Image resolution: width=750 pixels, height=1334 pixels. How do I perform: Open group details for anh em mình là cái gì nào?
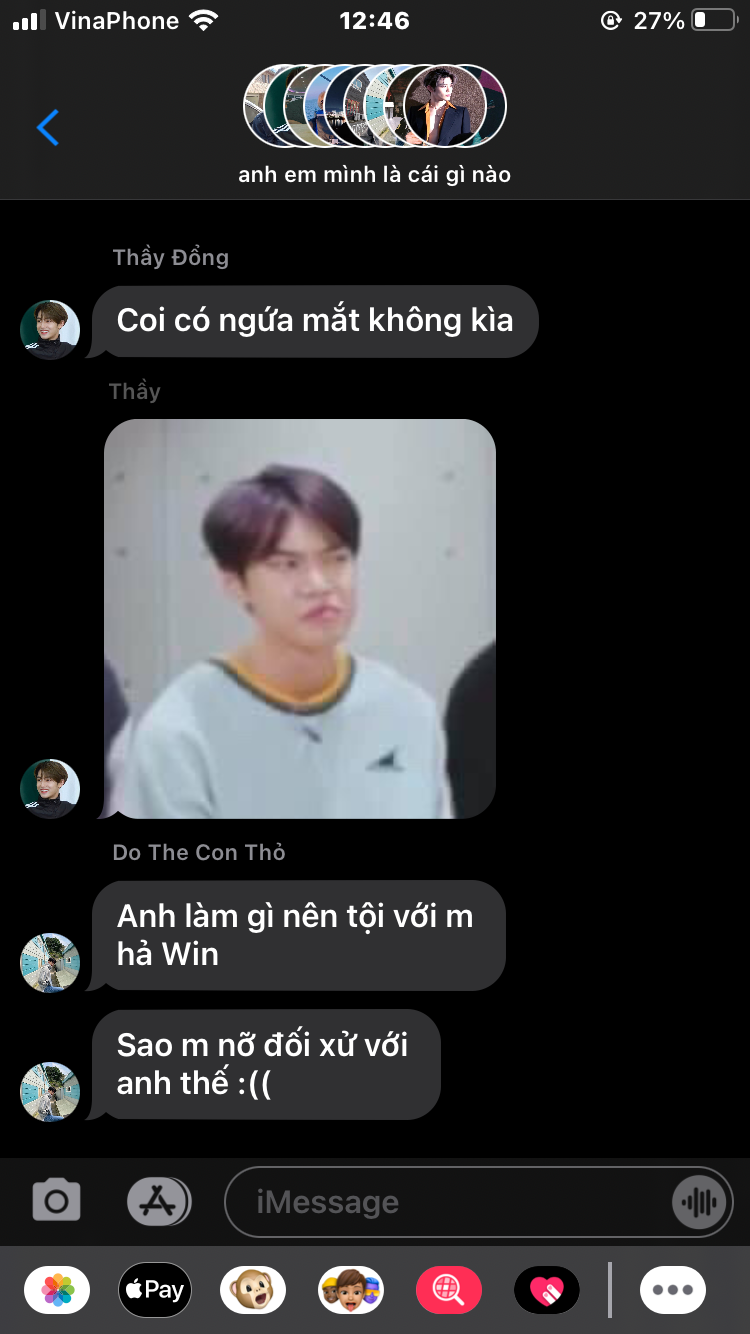coord(375,126)
